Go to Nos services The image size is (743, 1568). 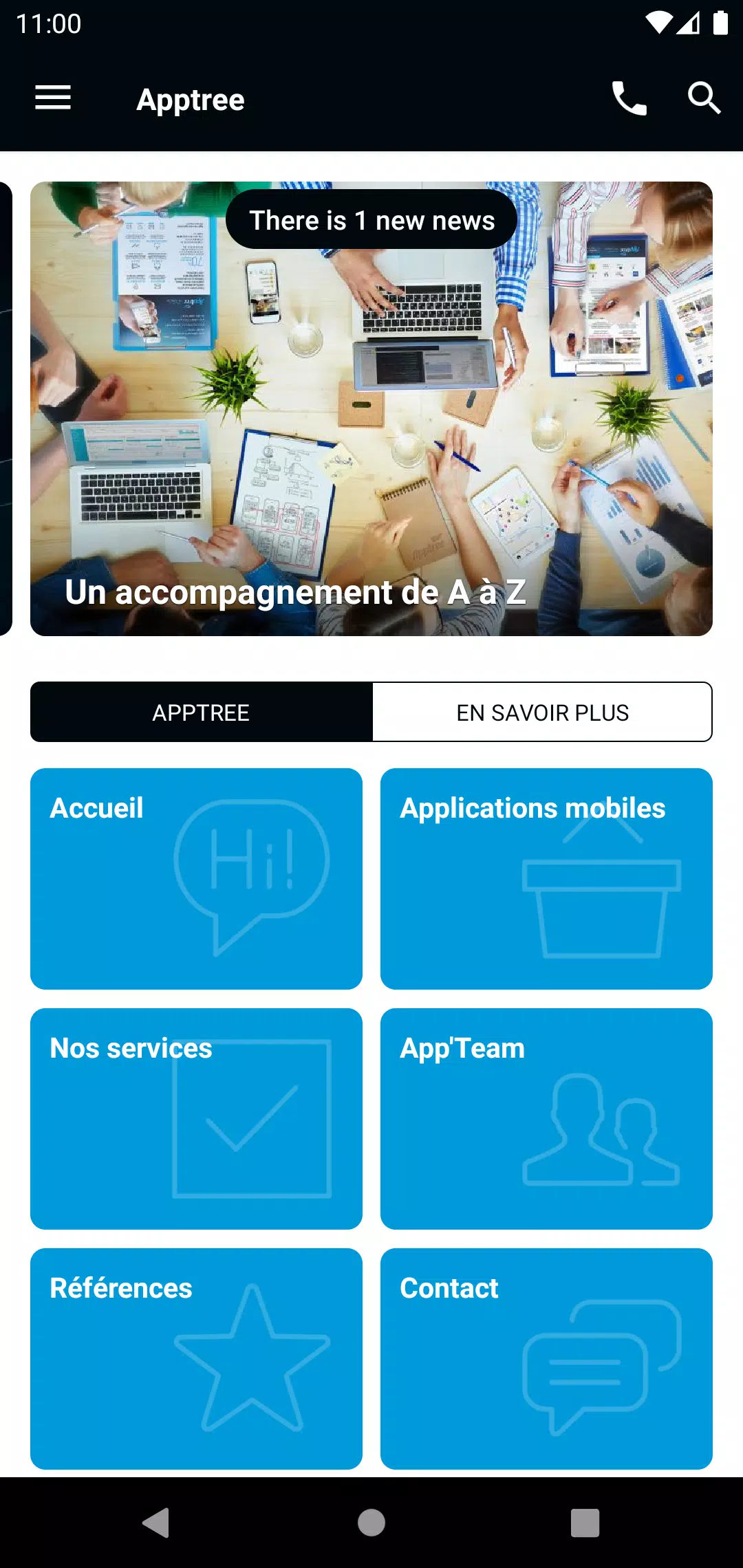coord(196,1119)
